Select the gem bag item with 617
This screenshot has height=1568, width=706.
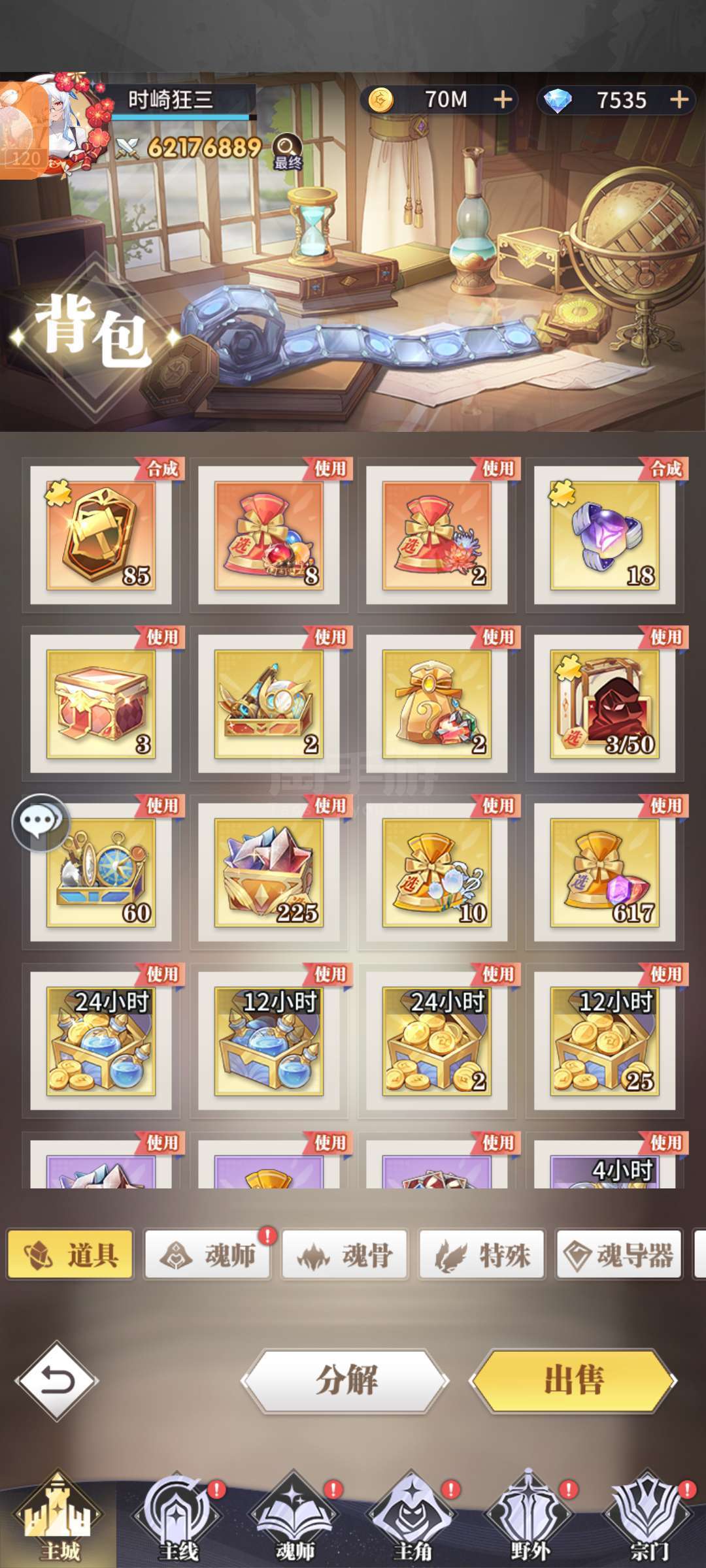605,872
